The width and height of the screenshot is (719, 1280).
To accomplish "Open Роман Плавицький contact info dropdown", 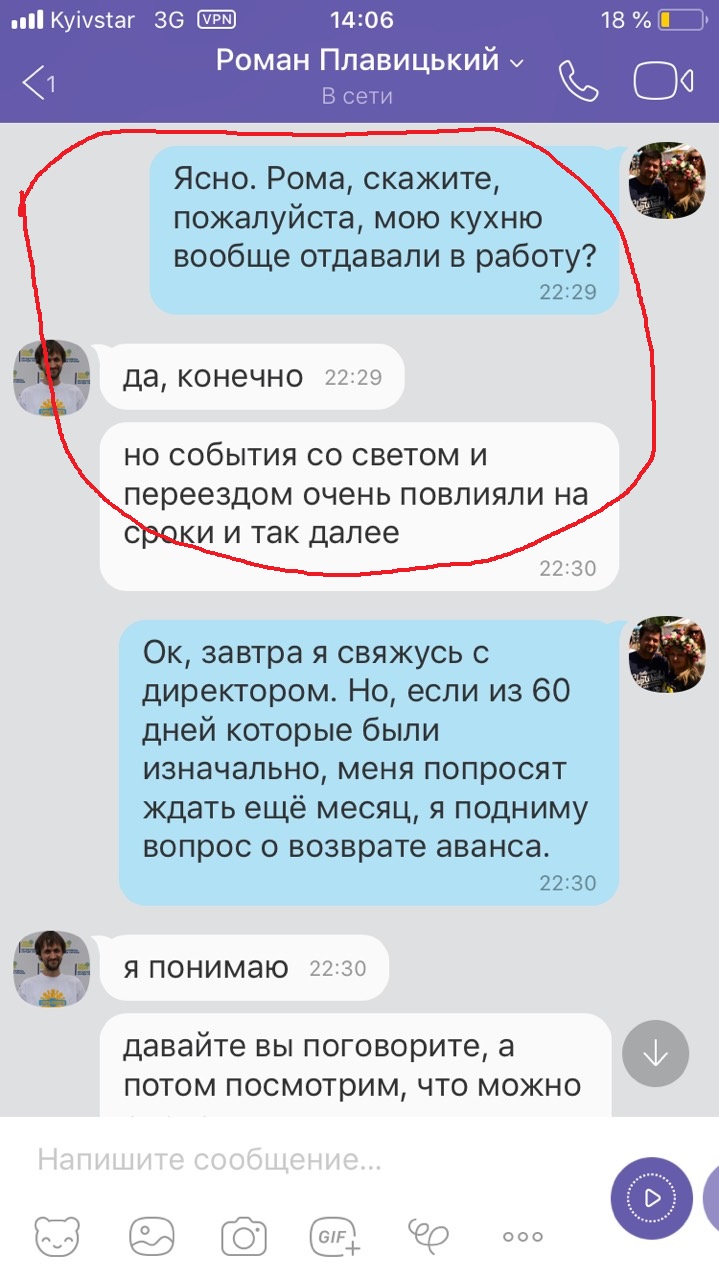I will [x=370, y=61].
